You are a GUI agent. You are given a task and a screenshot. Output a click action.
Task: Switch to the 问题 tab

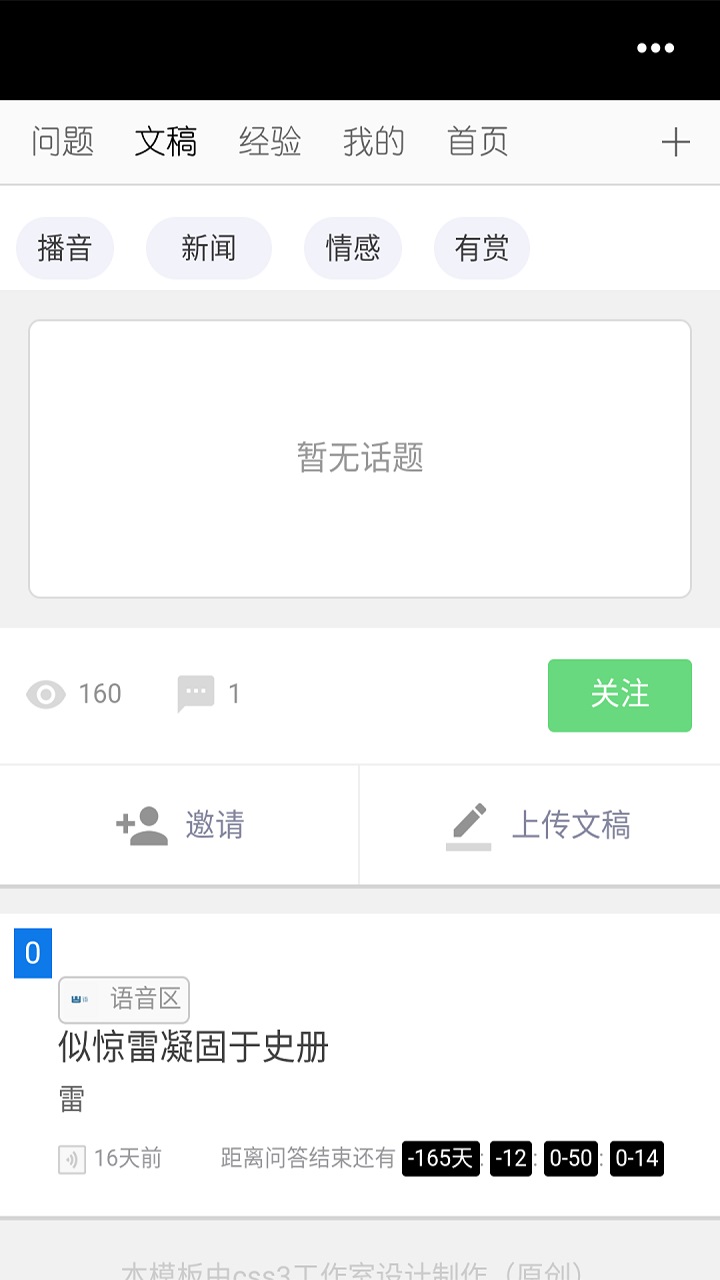tap(62, 142)
